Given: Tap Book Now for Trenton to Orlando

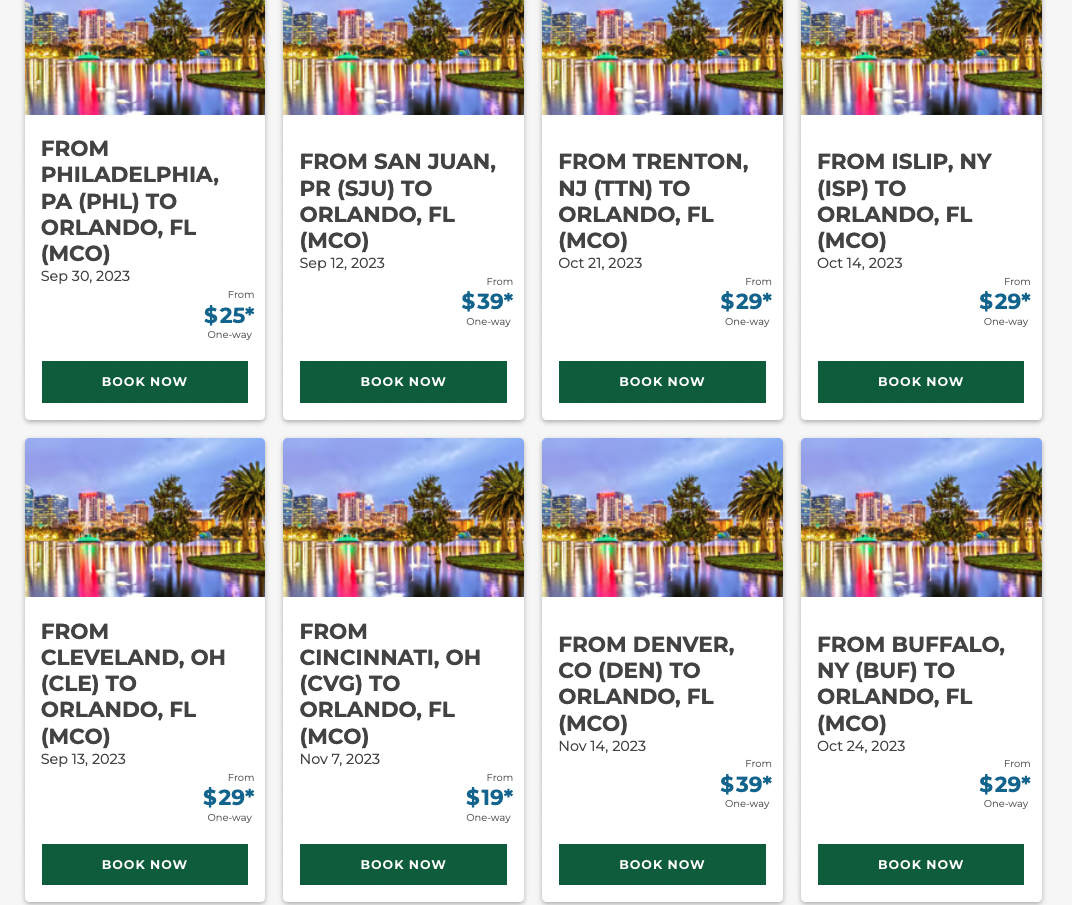Looking at the screenshot, I should (662, 382).
